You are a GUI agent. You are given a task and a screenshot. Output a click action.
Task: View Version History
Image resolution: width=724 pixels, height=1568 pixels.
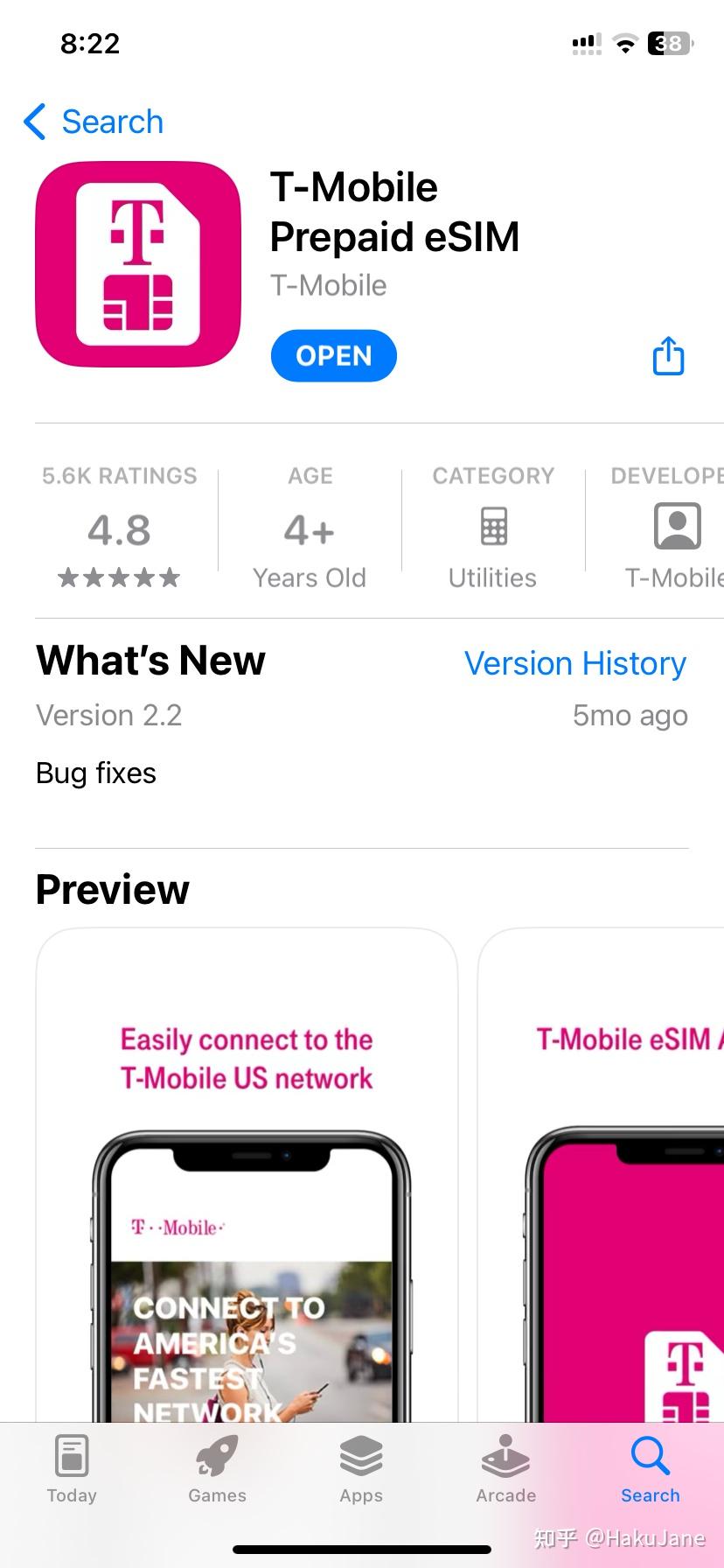pyautogui.click(x=574, y=664)
